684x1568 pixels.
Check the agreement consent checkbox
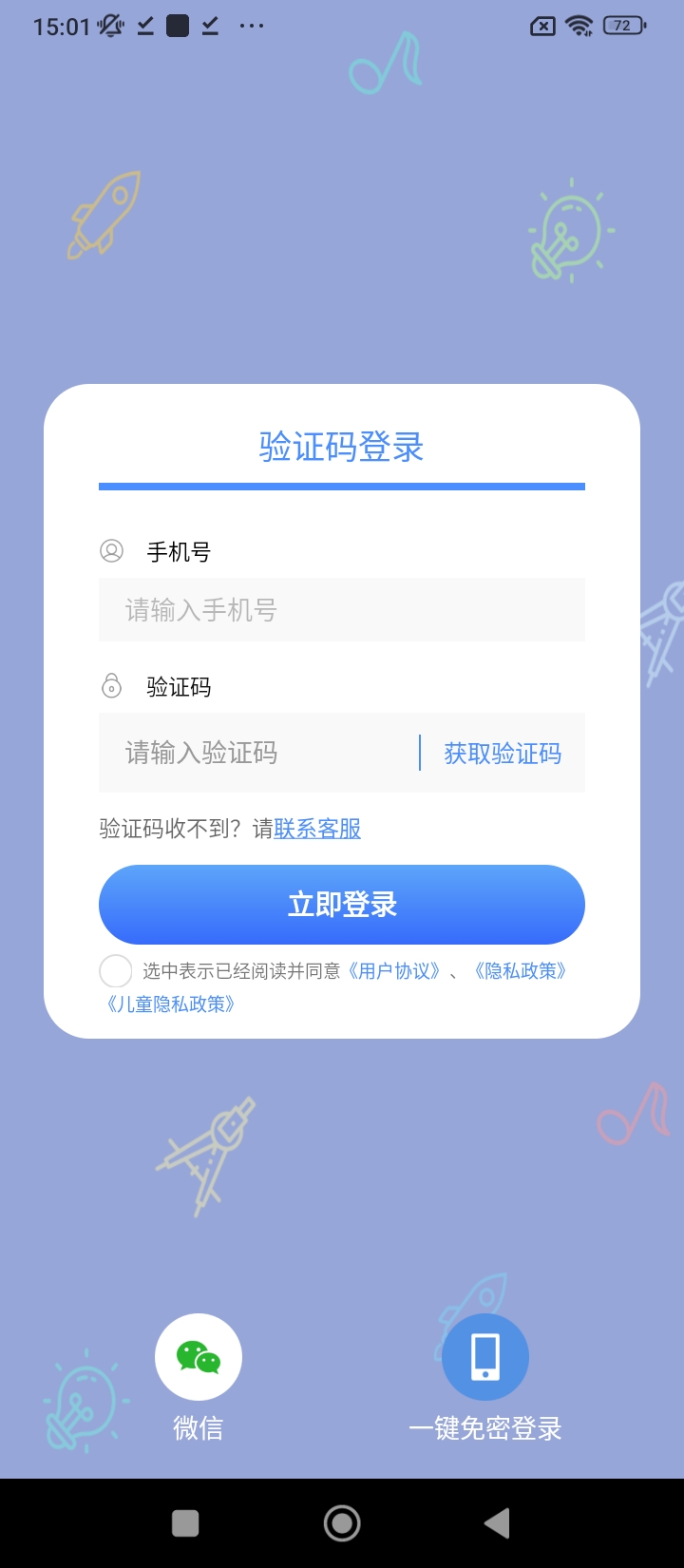coord(116,971)
